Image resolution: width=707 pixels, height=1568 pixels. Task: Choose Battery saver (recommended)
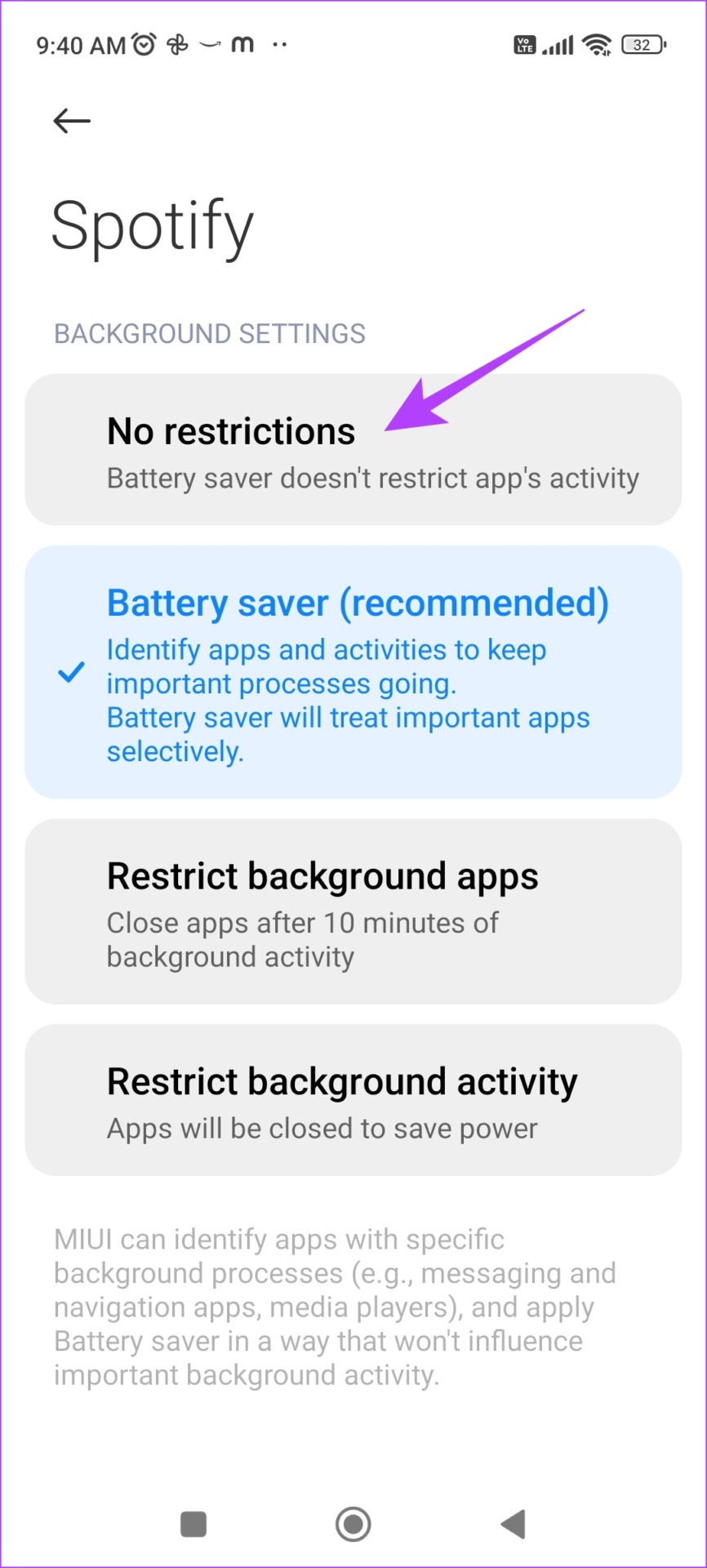353,672
